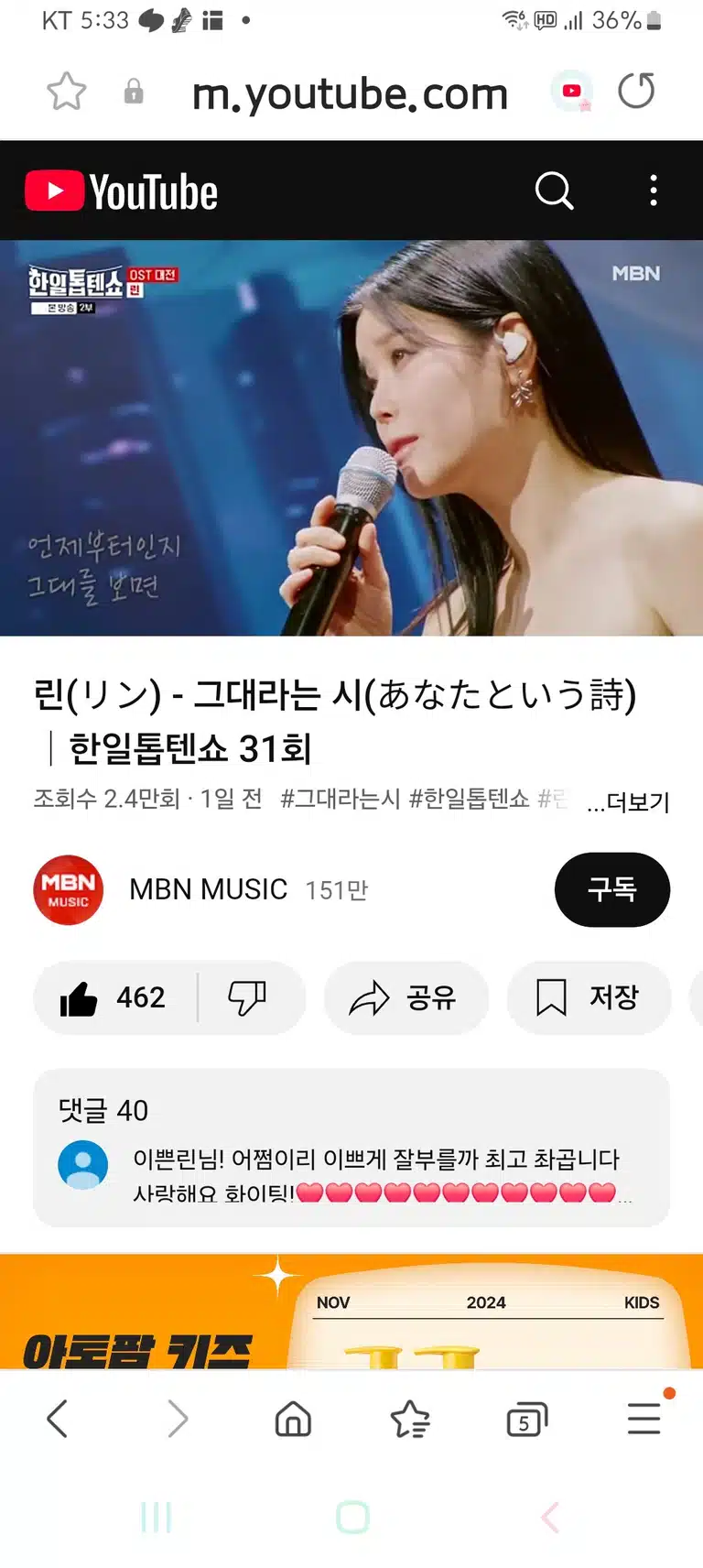Go back in the browser toolbar
This screenshot has height=1568, width=703.
coord(58,1419)
